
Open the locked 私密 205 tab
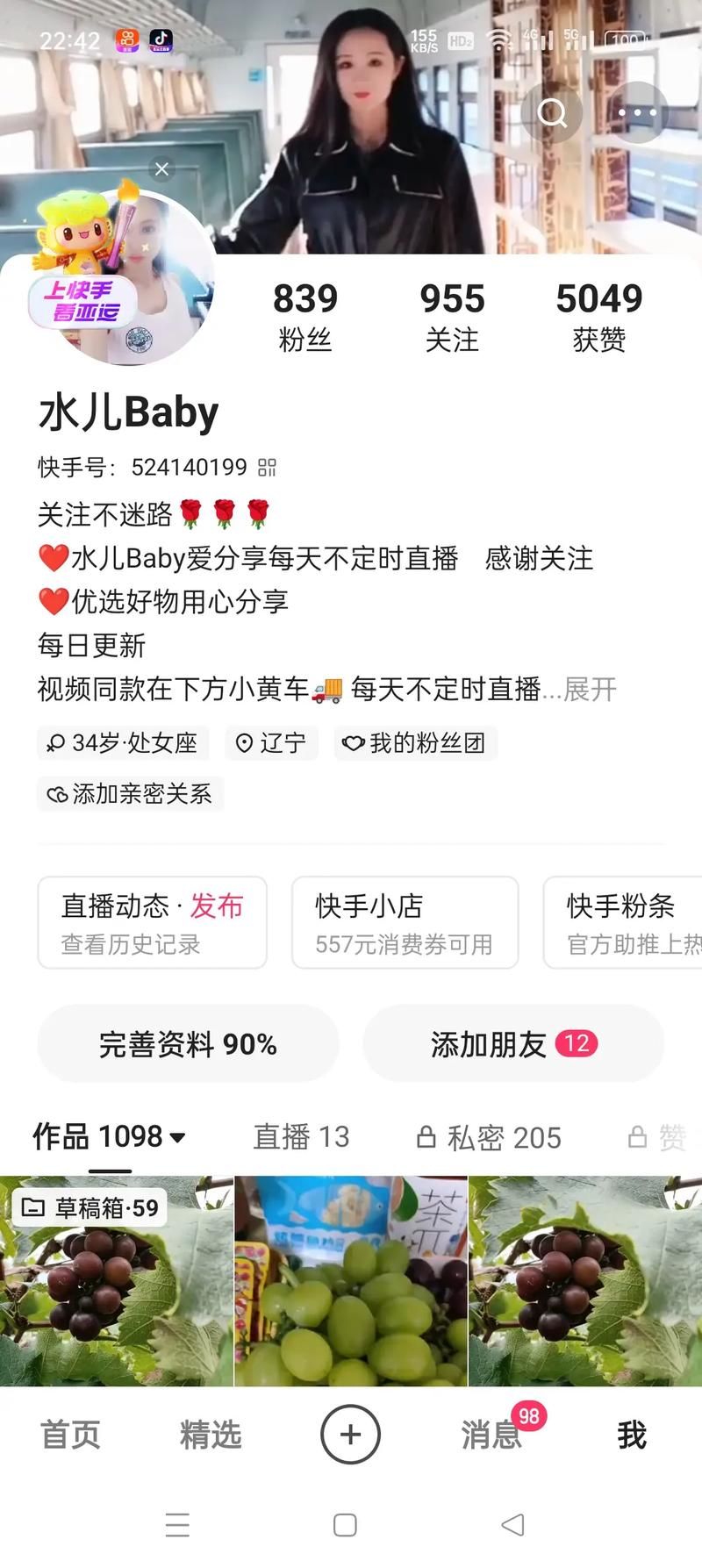[490, 1137]
